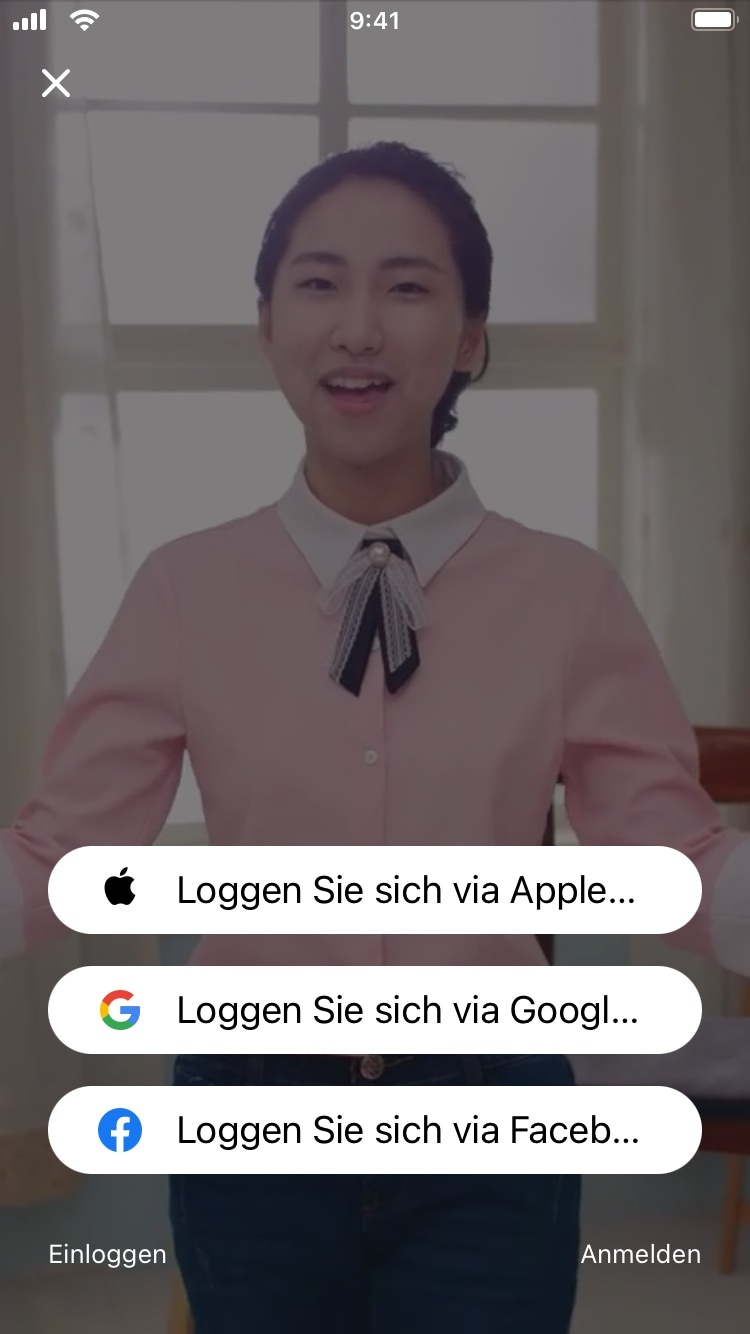Tap the Anmelden link

(640, 1254)
